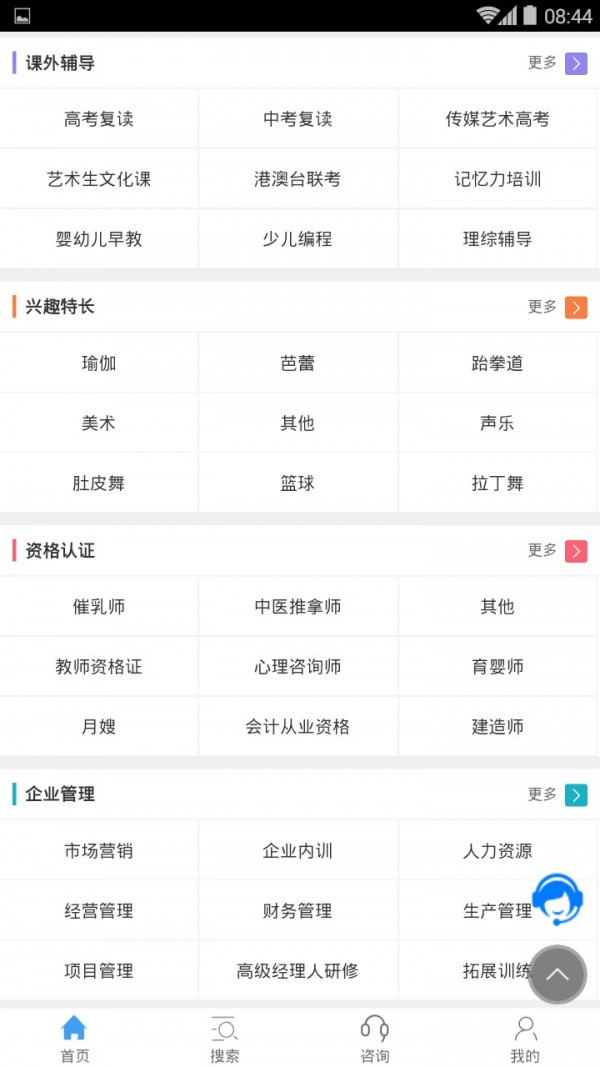Open the 跆拳道 category
This screenshot has height=1067, width=600.
coord(497,363)
